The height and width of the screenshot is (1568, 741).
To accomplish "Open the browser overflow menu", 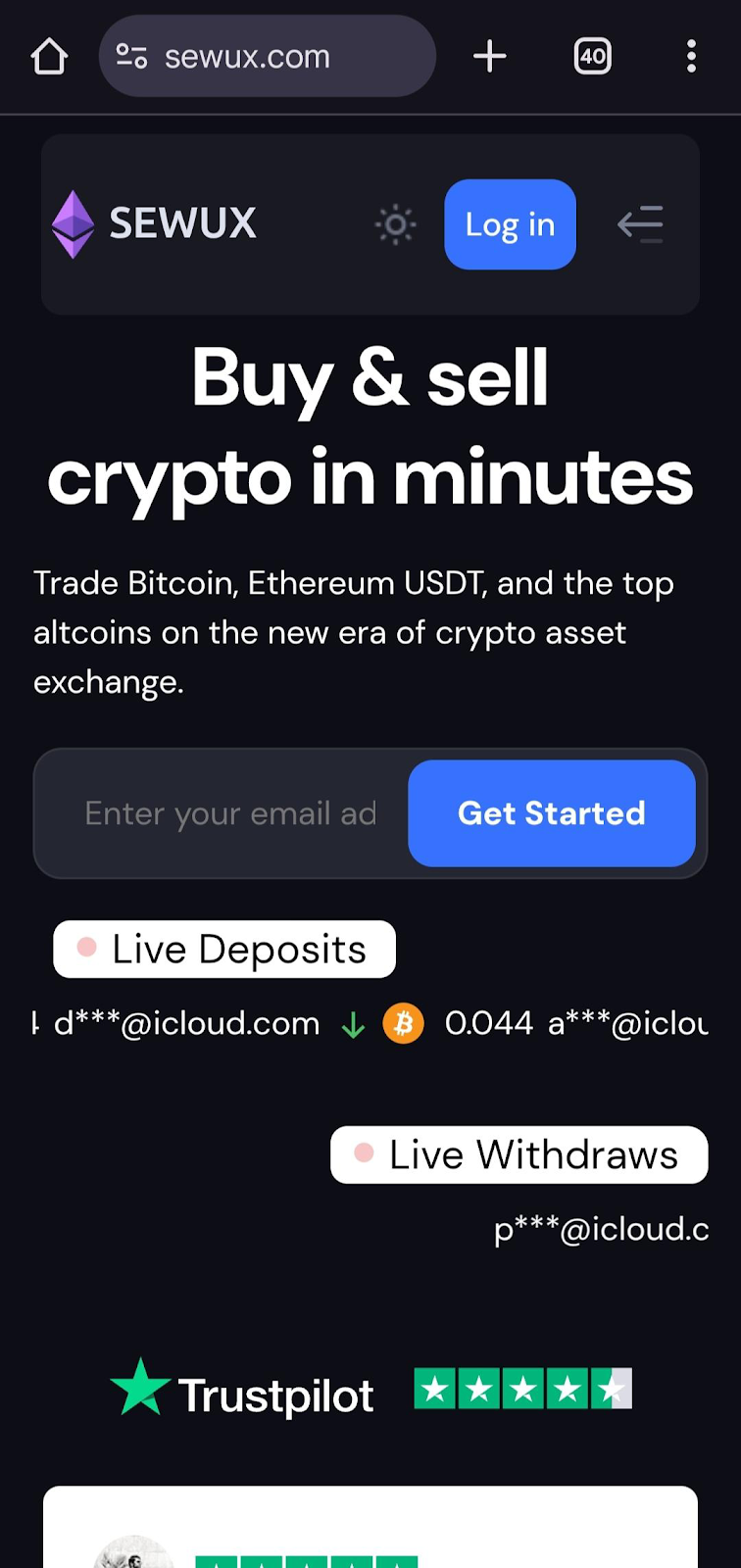I will (691, 57).
